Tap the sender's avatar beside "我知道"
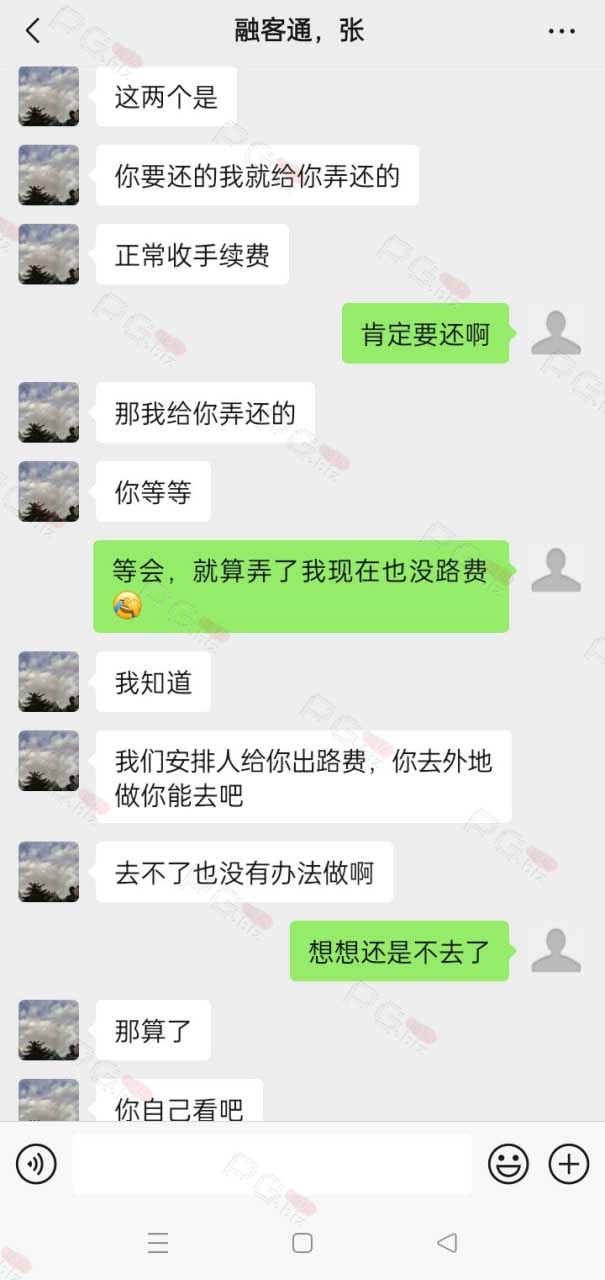Image resolution: width=605 pixels, height=1280 pixels. (x=48, y=682)
